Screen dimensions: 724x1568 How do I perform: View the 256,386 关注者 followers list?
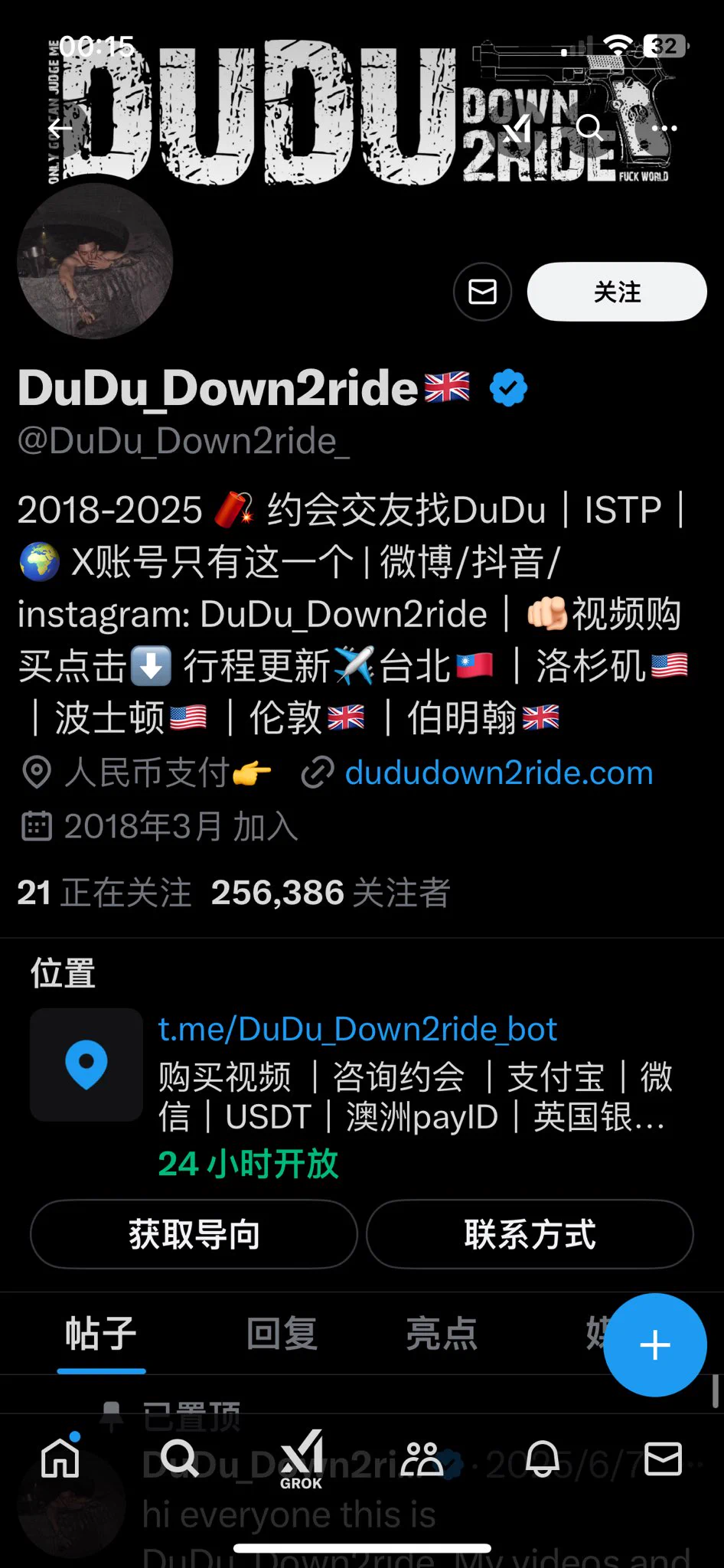[x=331, y=893]
